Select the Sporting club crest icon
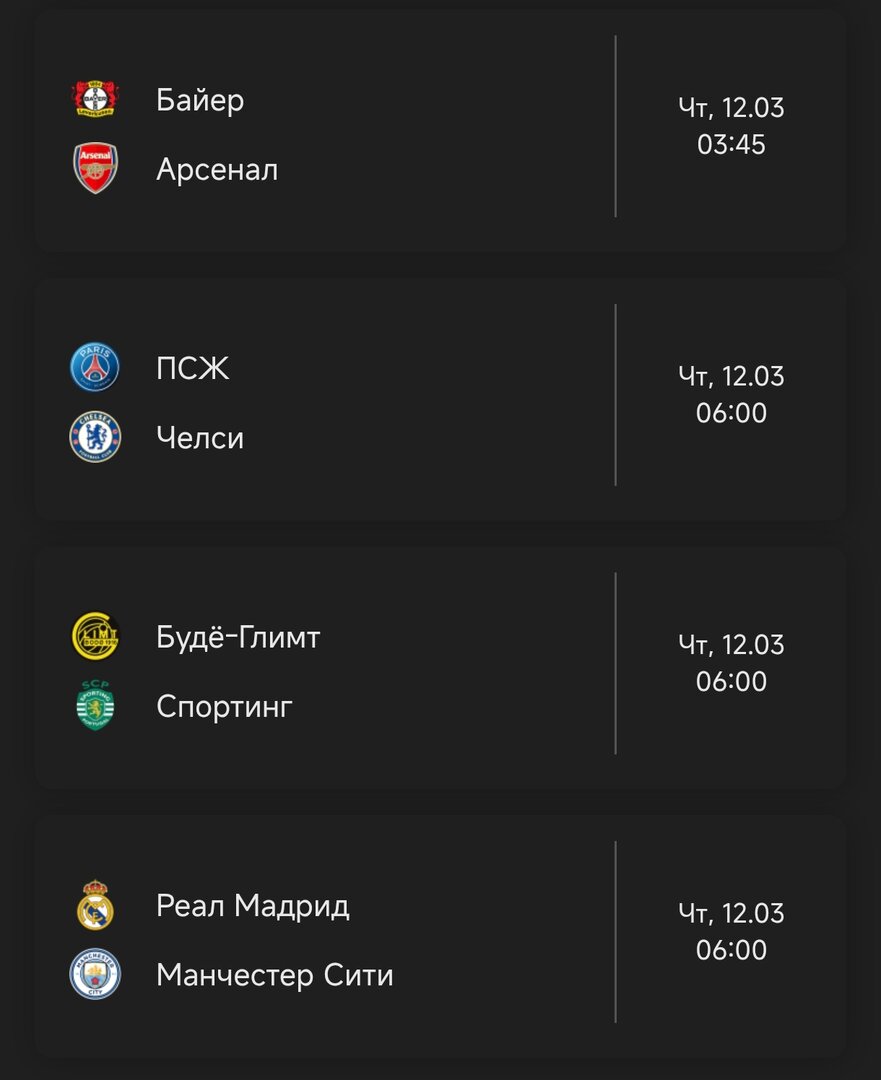 pyautogui.click(x=95, y=706)
